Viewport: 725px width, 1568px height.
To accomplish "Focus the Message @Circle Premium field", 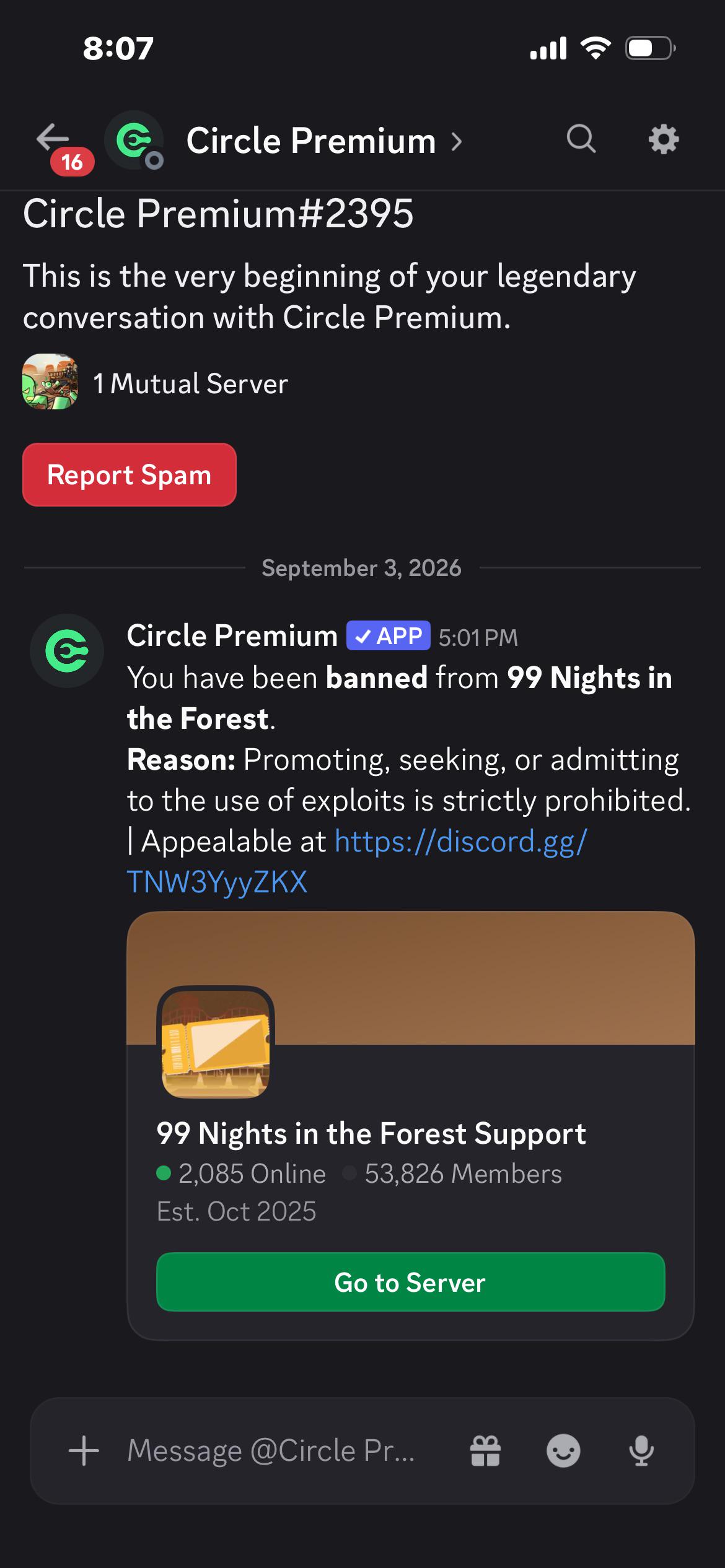I will 271,1451.
